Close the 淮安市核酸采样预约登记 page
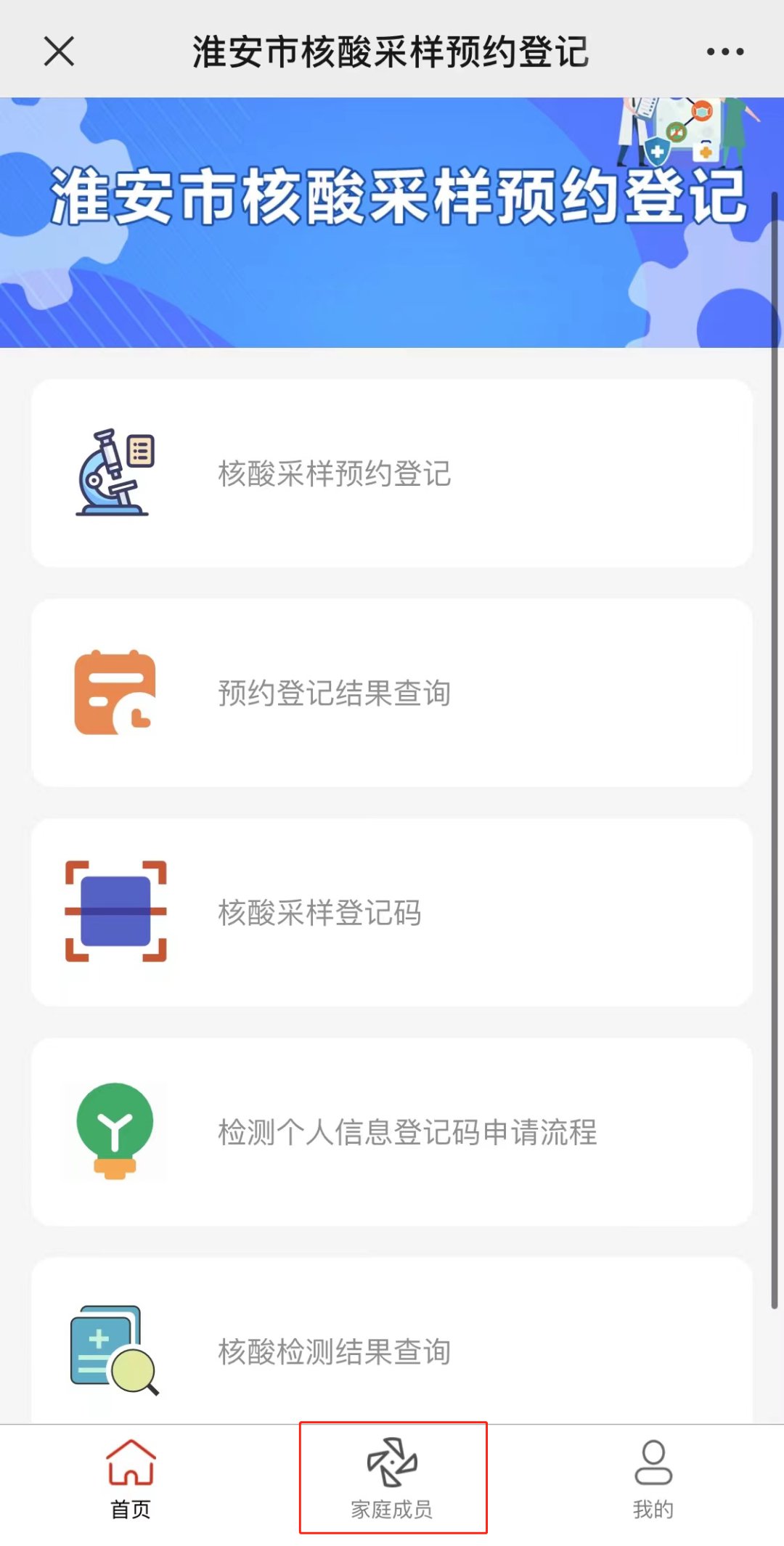784x1546 pixels. [59, 52]
